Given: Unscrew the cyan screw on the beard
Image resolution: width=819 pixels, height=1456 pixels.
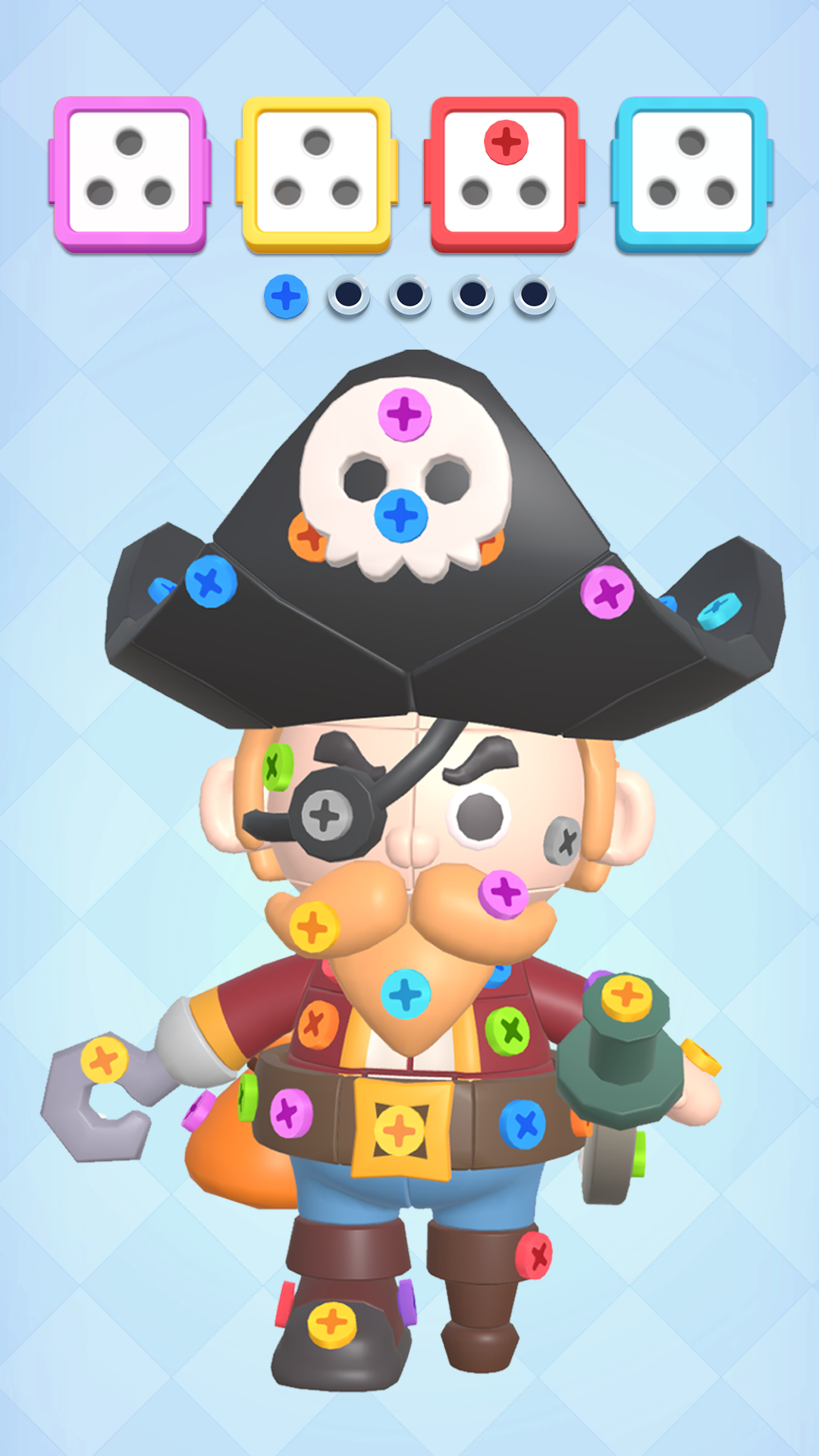Looking at the screenshot, I should tap(406, 993).
